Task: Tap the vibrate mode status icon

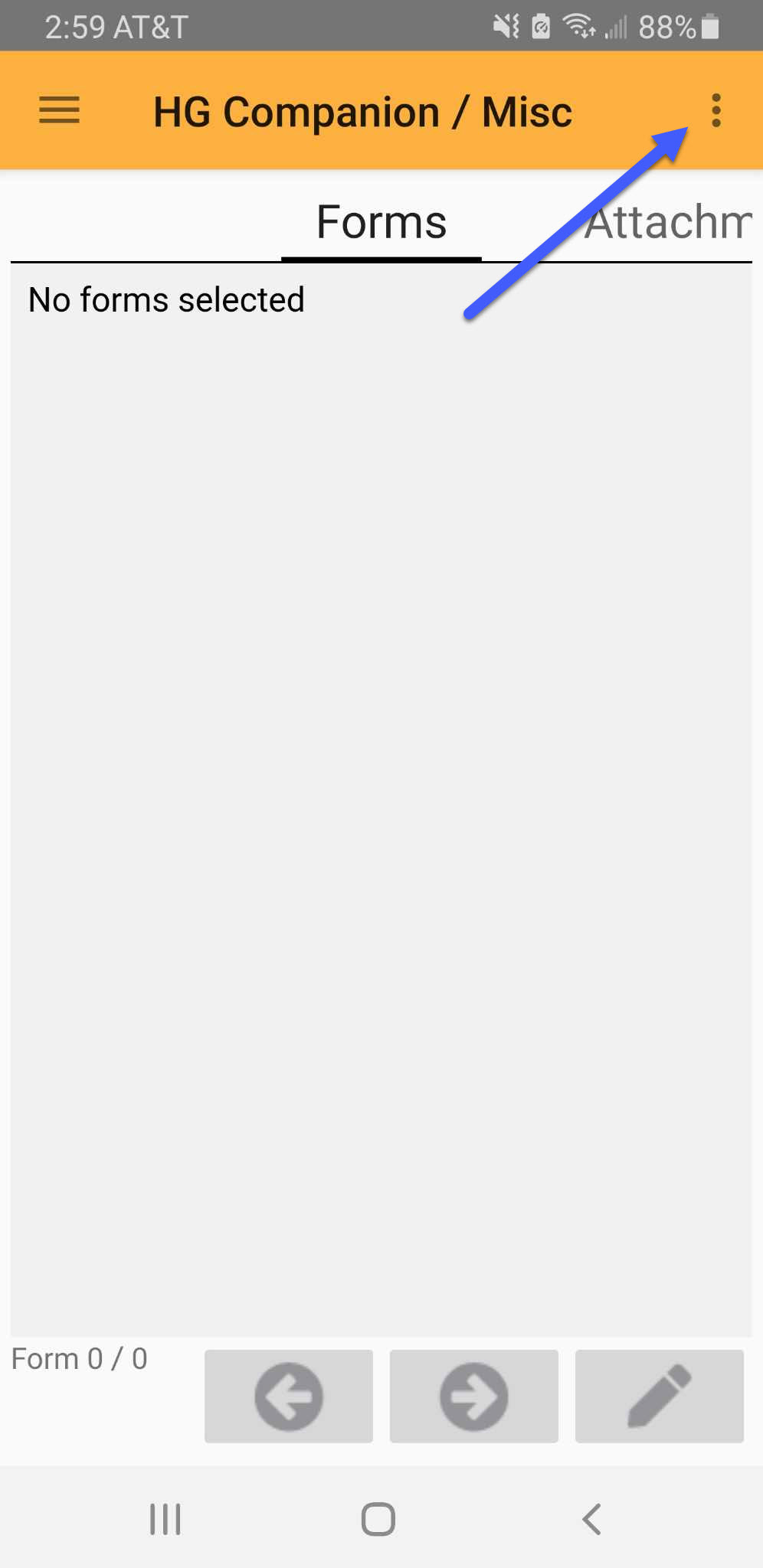Action: click(x=506, y=27)
